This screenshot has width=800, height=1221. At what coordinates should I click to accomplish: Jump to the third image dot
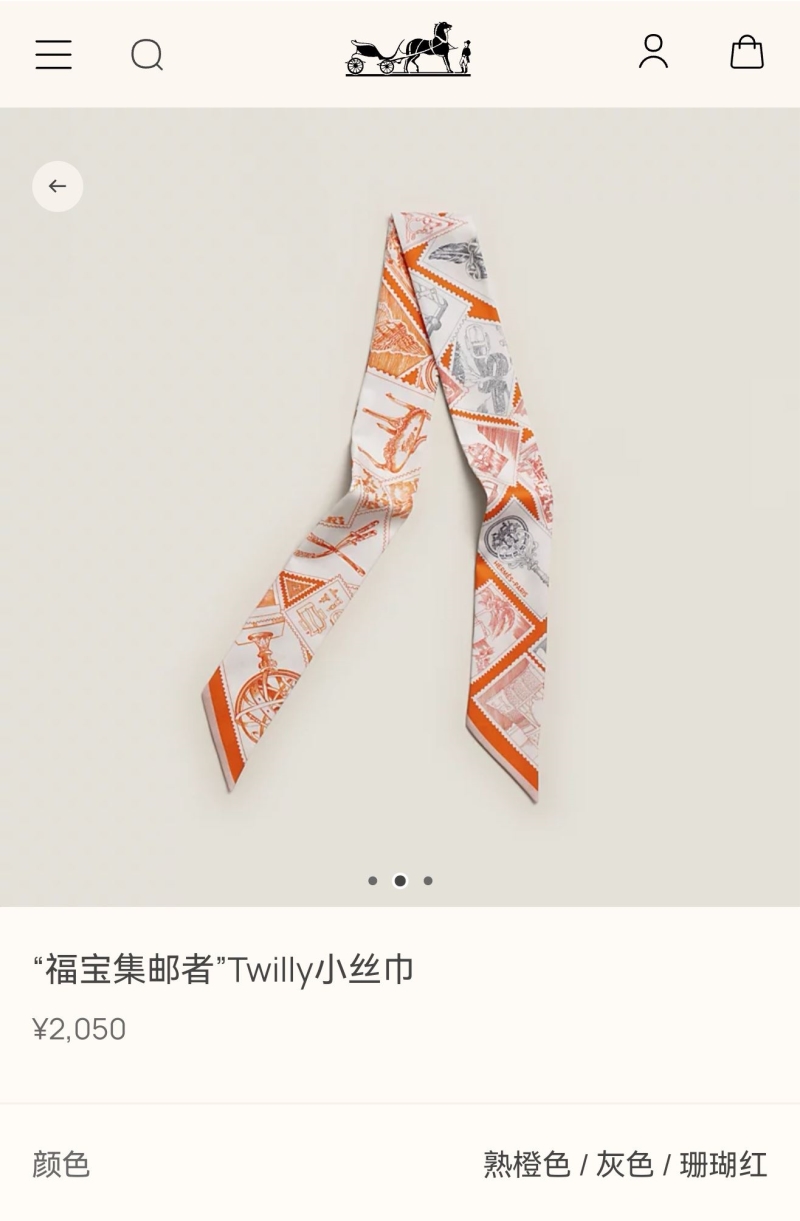click(x=428, y=881)
